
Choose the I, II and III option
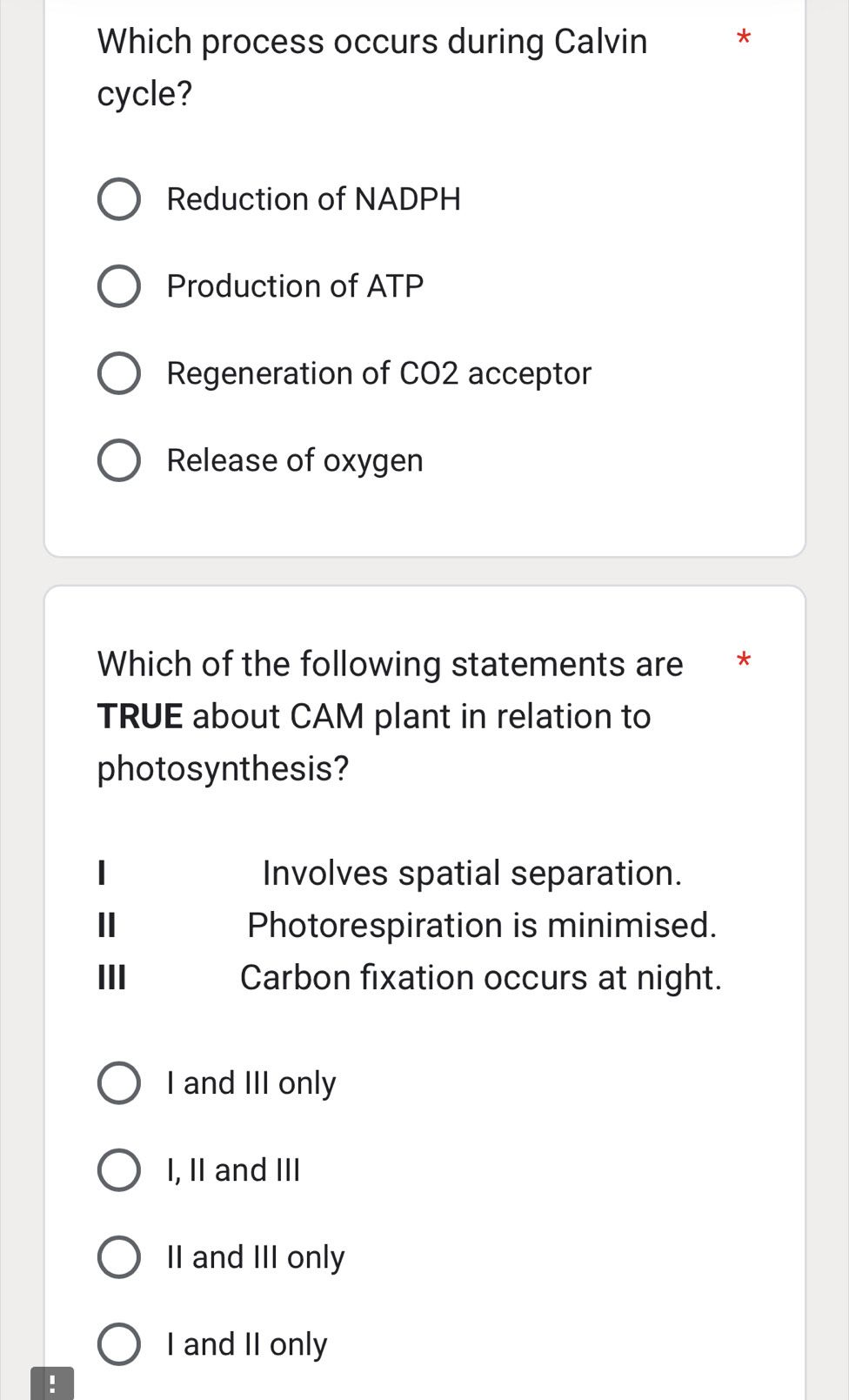pos(119,1169)
